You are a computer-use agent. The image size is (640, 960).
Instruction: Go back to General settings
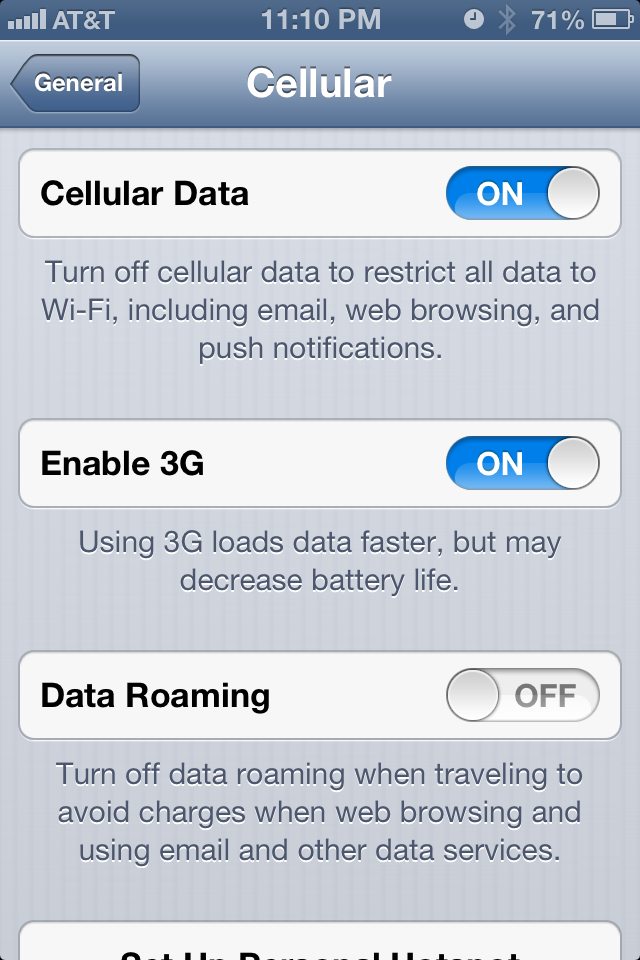coord(76,83)
